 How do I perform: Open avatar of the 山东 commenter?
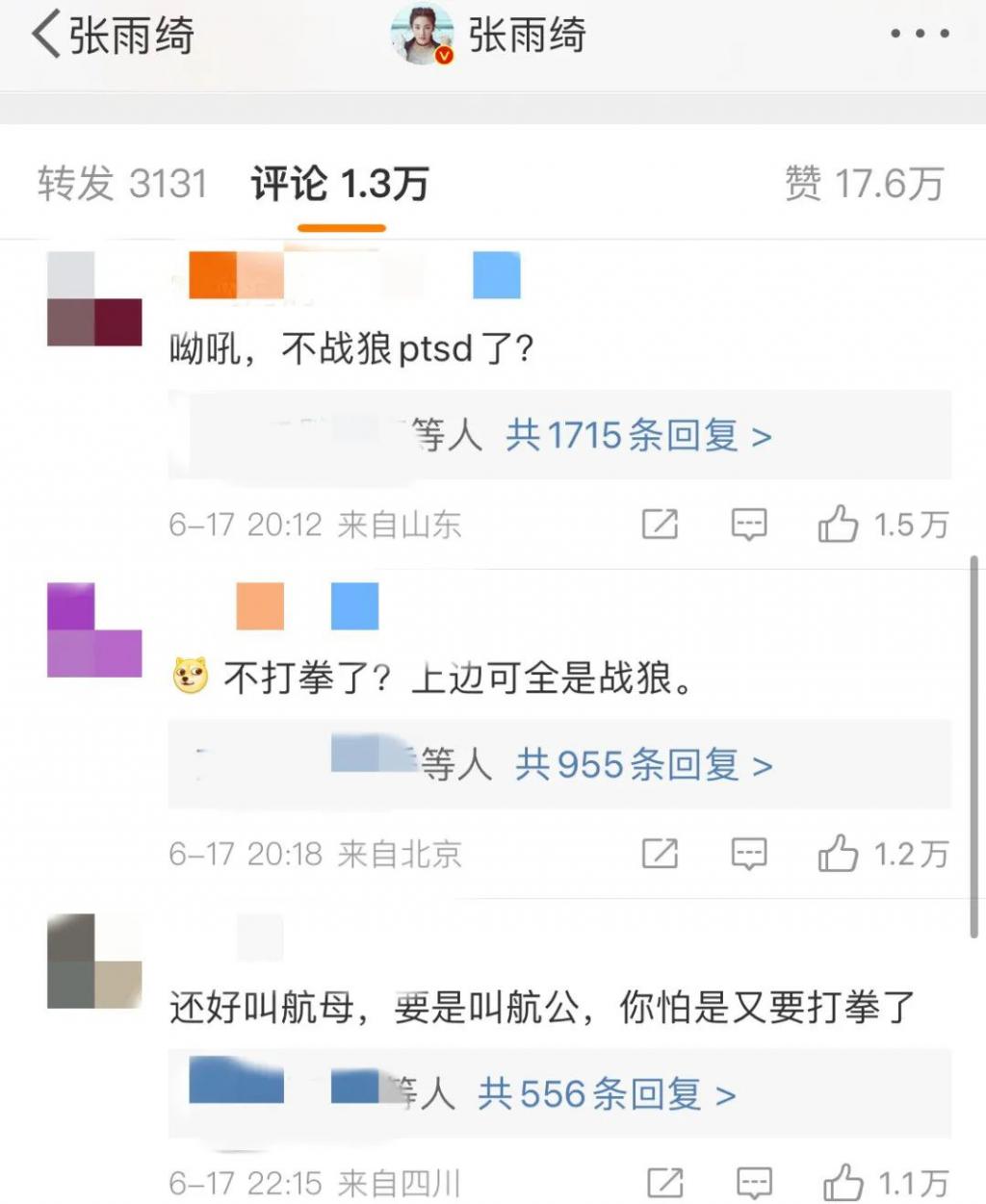coord(94,298)
